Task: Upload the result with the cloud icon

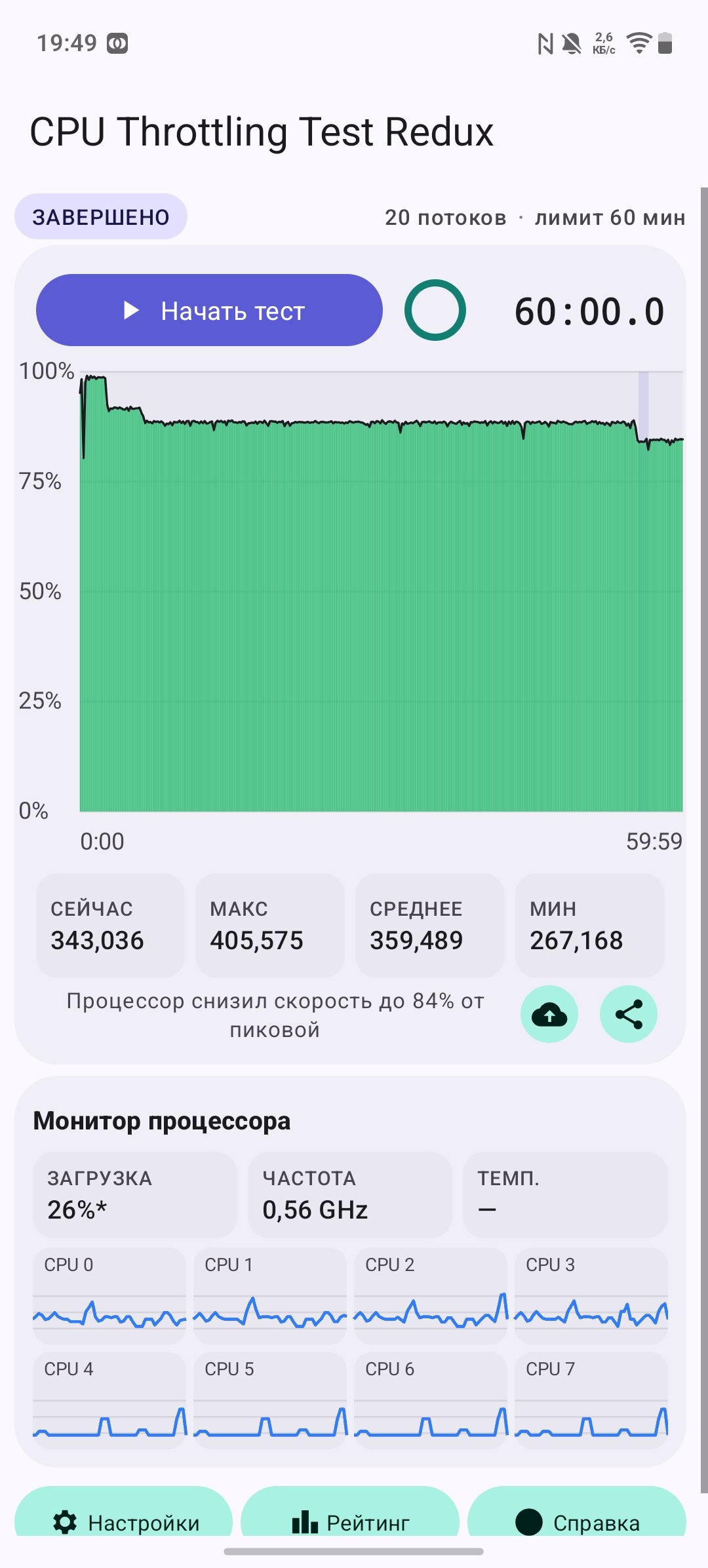Action: [549, 1014]
